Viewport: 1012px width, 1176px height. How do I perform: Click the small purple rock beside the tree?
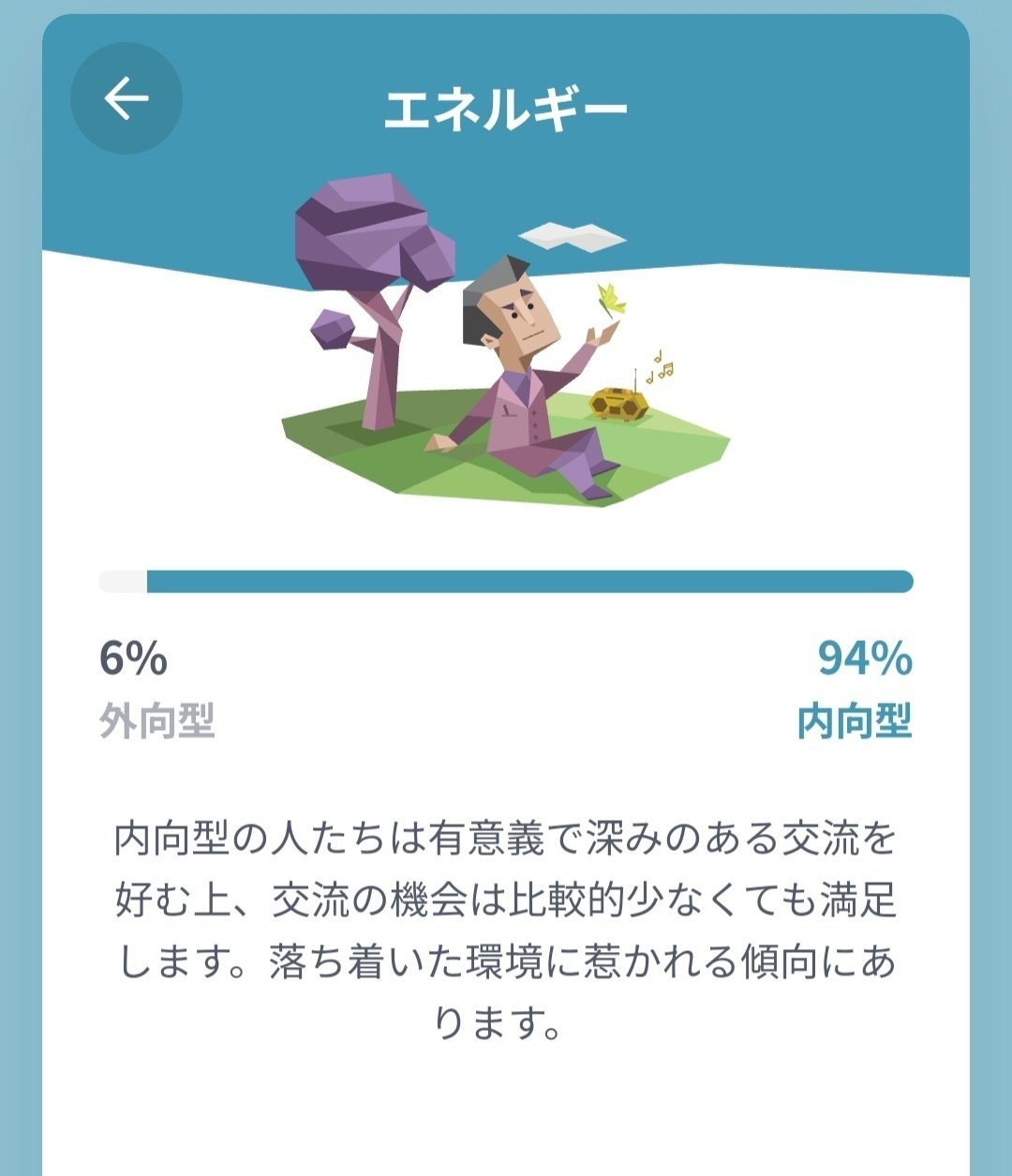(333, 328)
